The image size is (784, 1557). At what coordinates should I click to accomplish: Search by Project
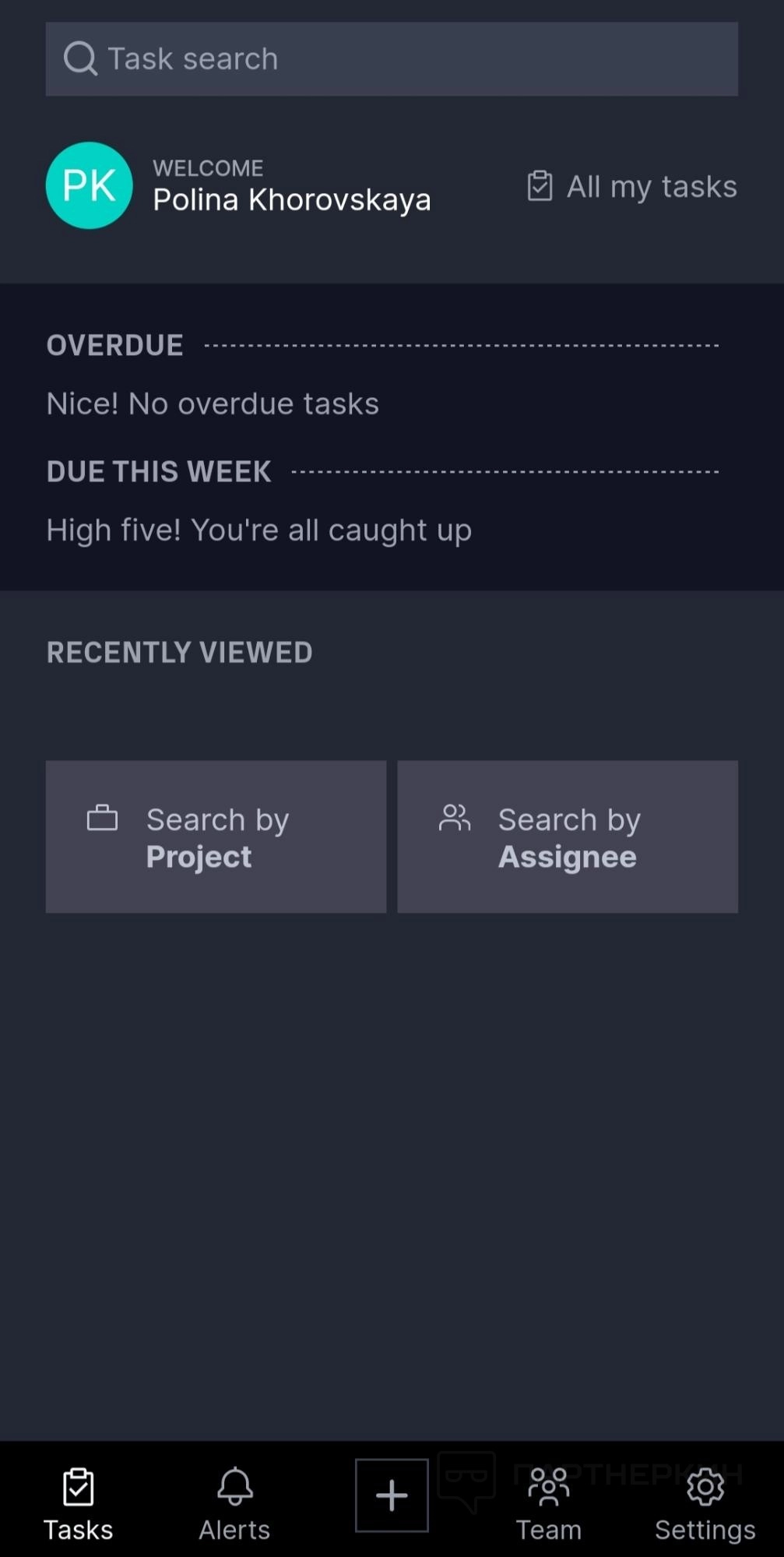[x=216, y=837]
